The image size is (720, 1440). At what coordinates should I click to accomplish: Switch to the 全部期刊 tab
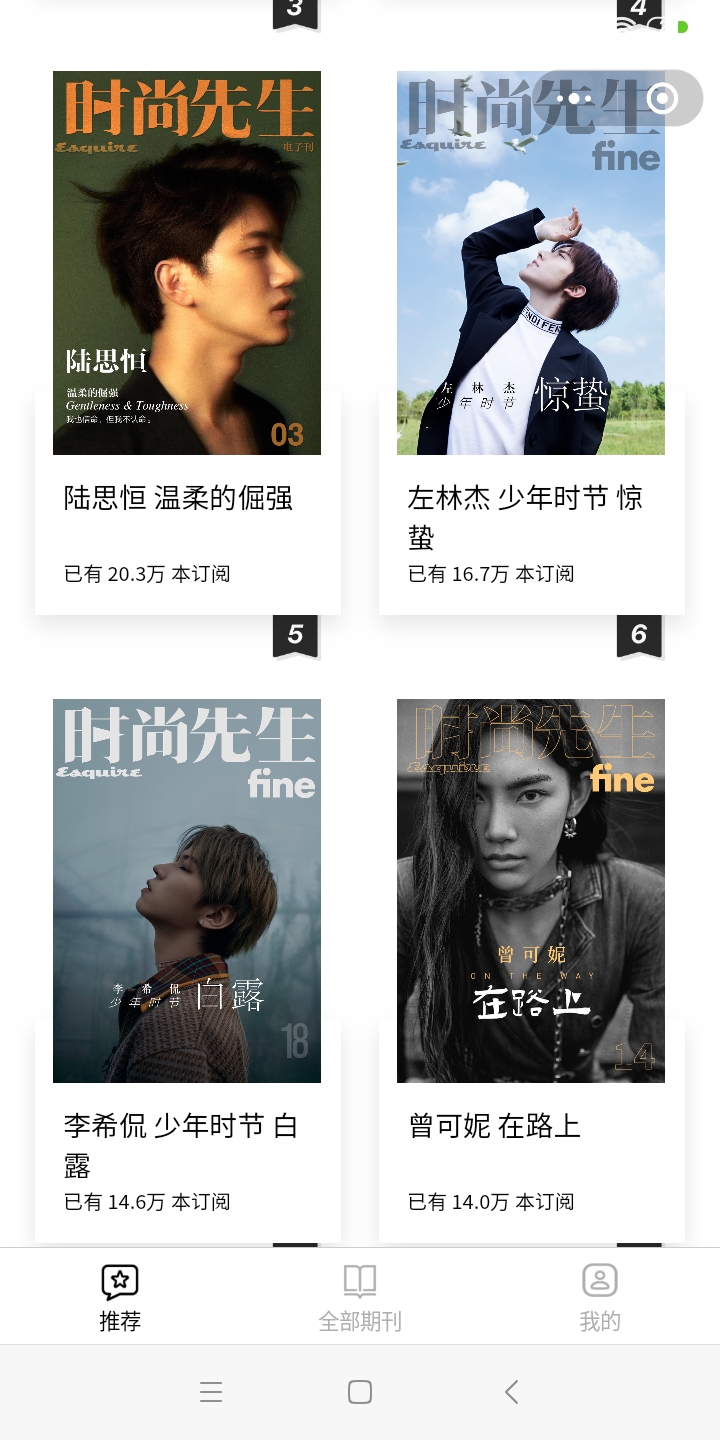point(360,1297)
